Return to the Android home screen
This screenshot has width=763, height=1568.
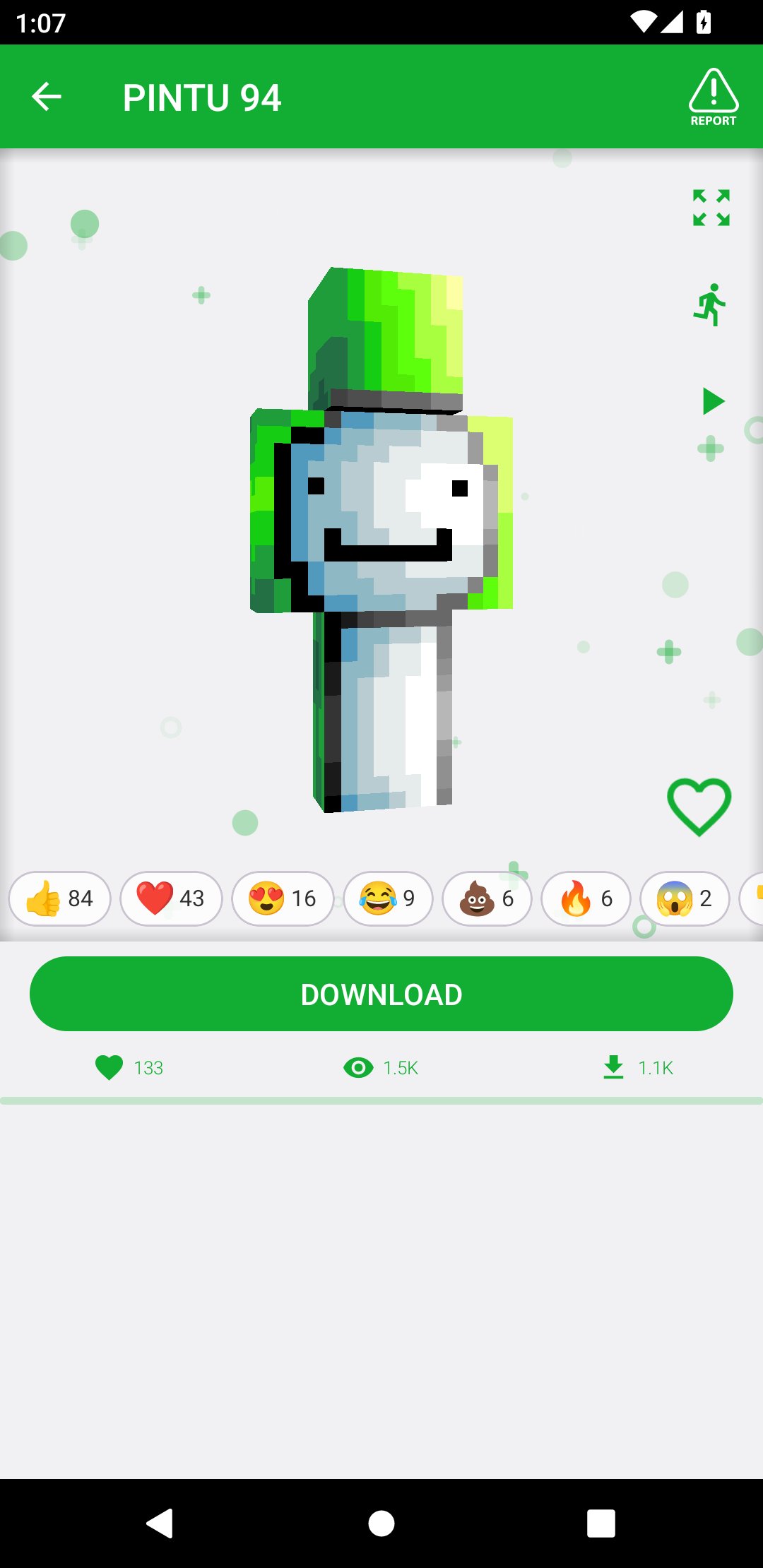[381, 1524]
